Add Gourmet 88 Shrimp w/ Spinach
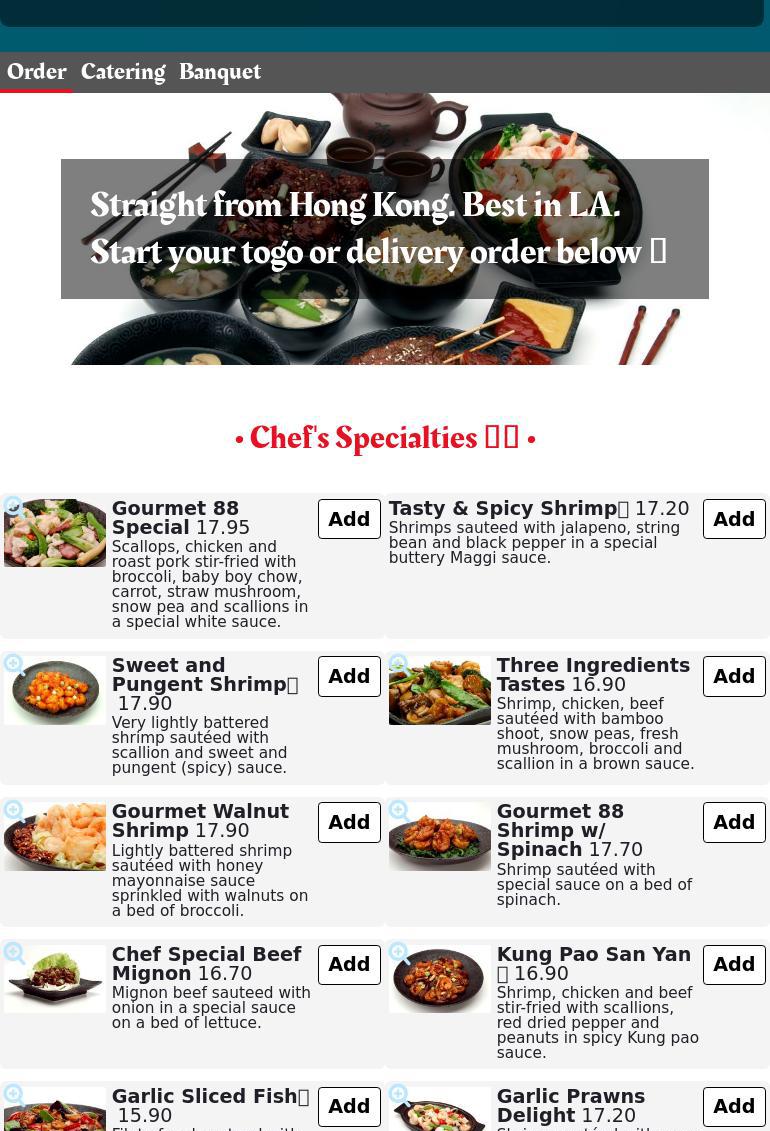The width and height of the screenshot is (770, 1131). (734, 822)
